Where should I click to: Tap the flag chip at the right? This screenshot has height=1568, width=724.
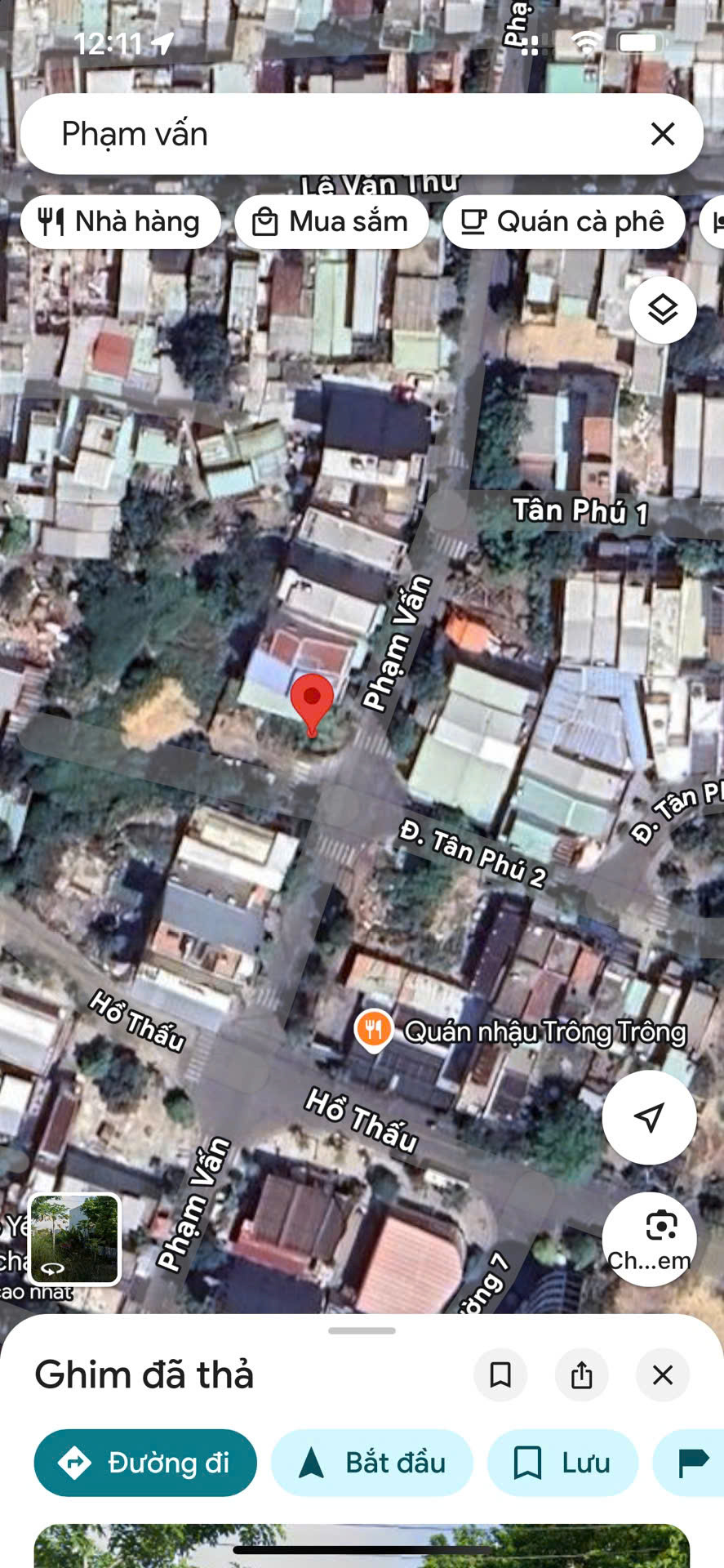[689, 1463]
